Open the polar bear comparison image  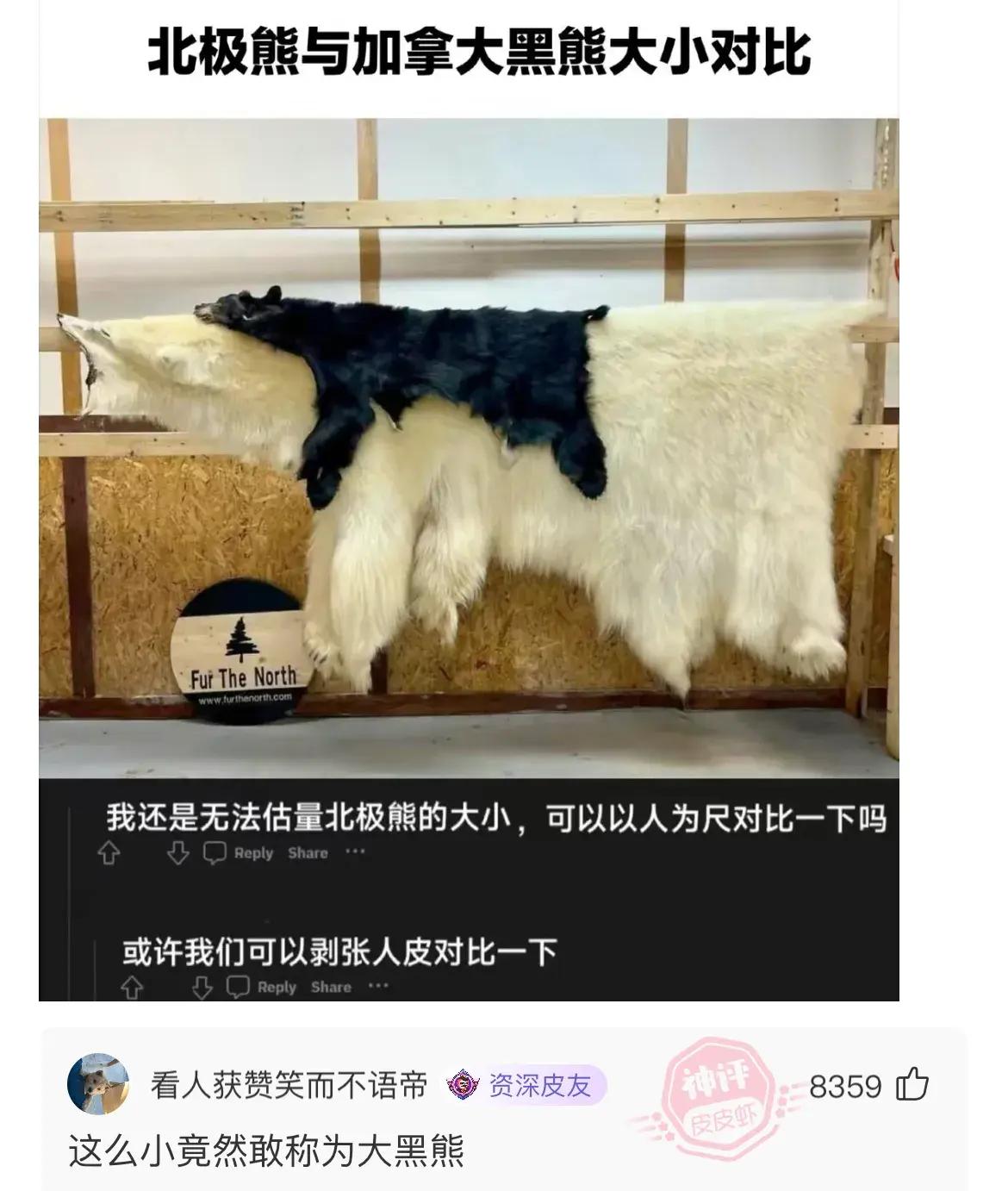pos(469,500)
